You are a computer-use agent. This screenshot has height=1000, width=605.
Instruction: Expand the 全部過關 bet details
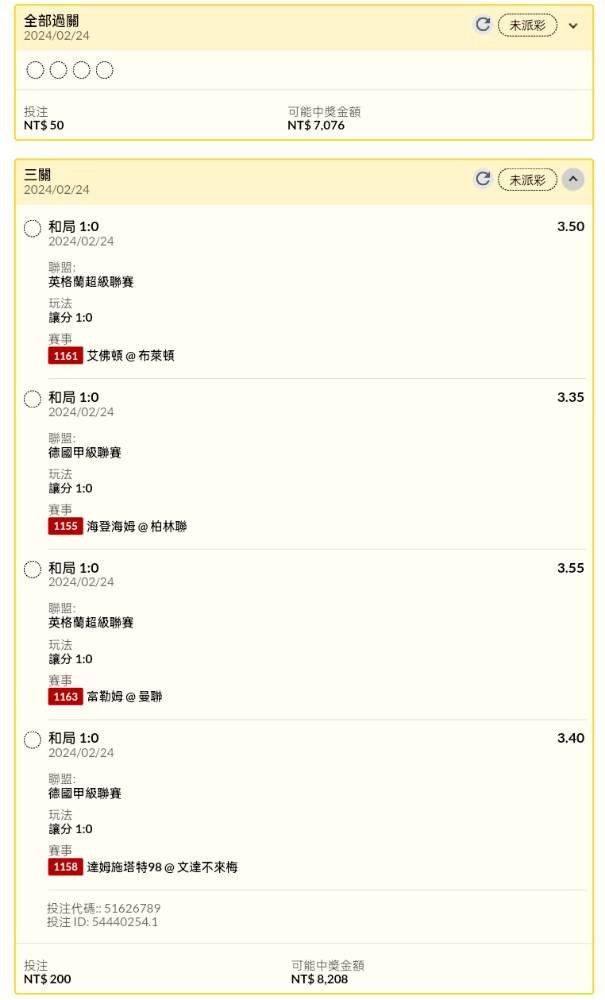tap(572, 26)
